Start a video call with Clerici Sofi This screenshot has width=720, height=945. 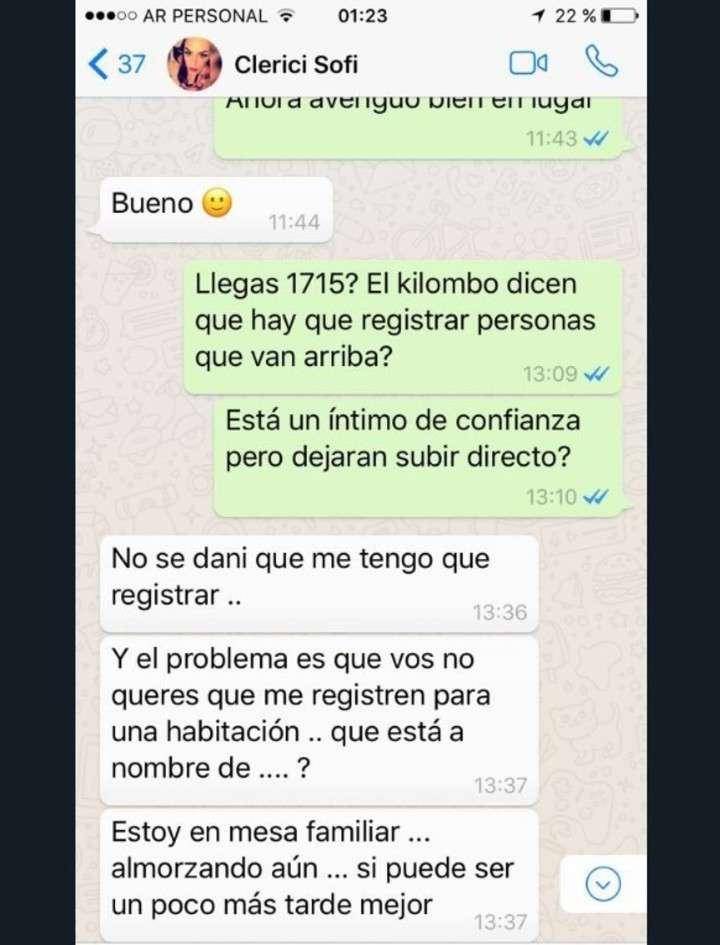(529, 63)
